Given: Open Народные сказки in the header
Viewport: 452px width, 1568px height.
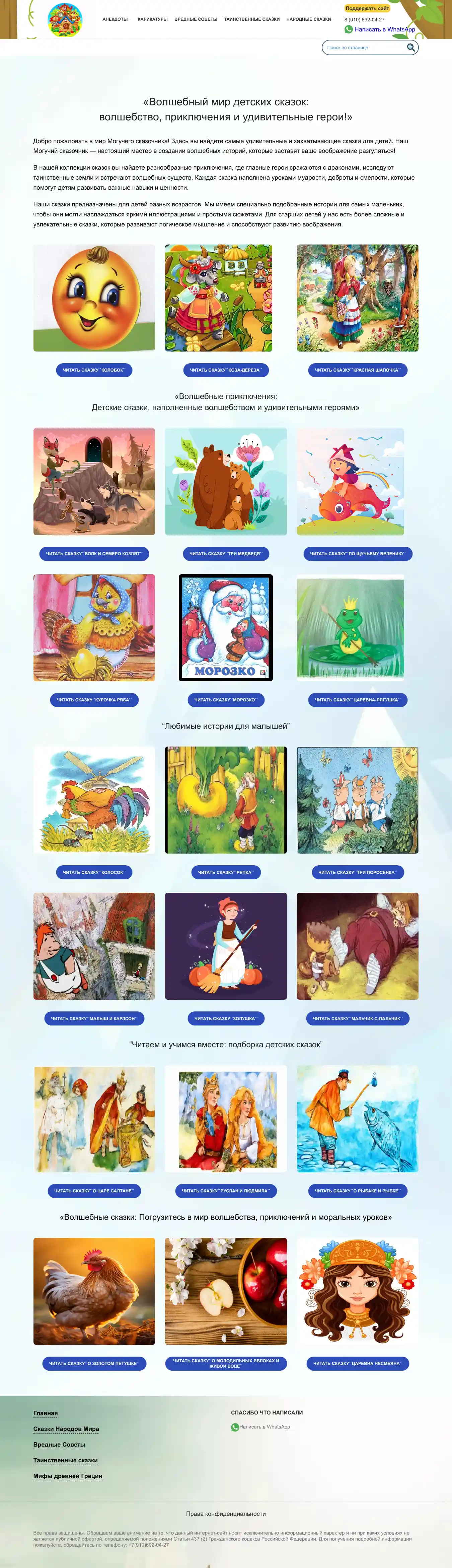Looking at the screenshot, I should 308,19.
